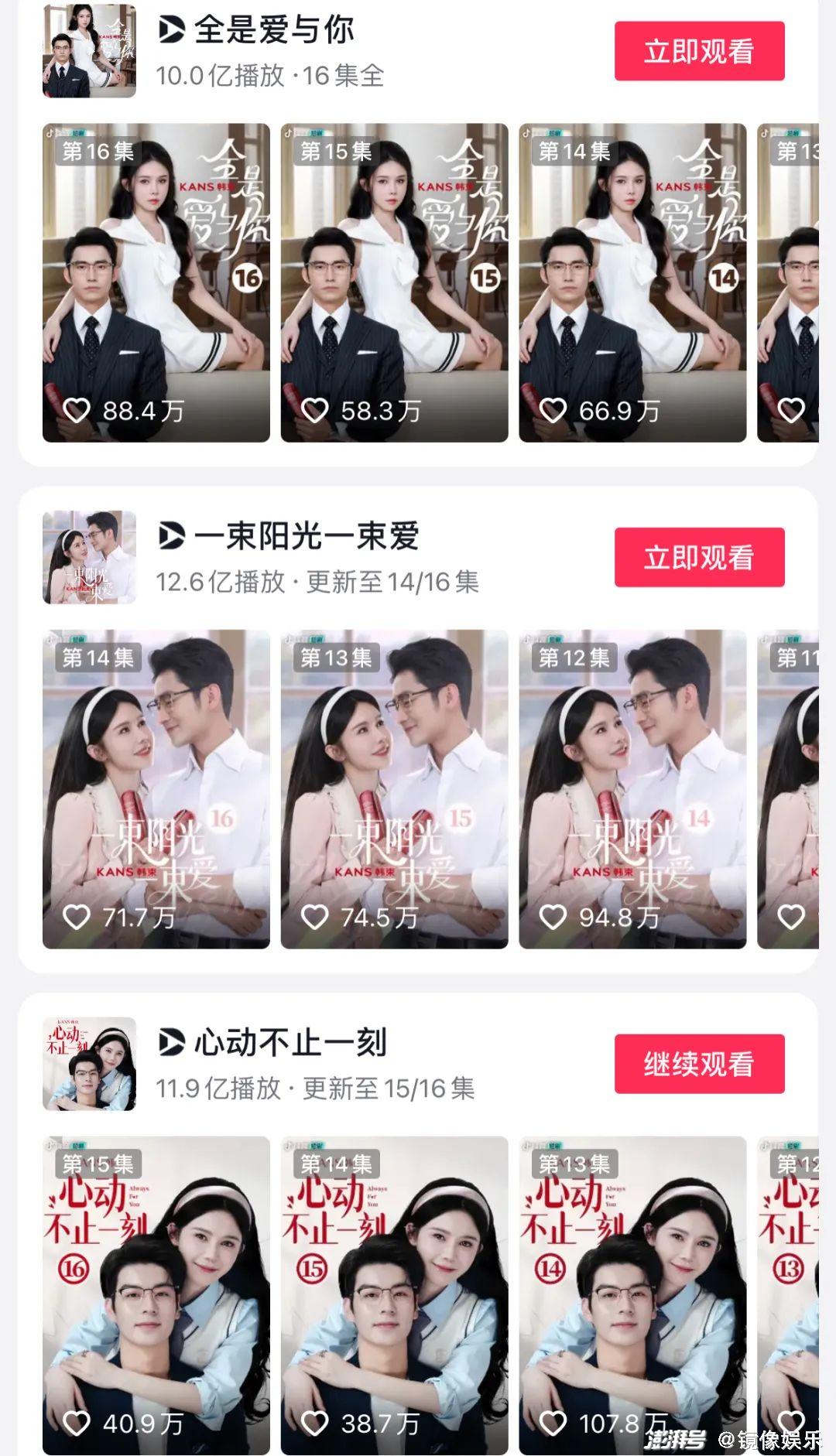836x1456 pixels.
Task: Play episode 第14集 of 心动不止一刻
Action: click(x=394, y=1295)
